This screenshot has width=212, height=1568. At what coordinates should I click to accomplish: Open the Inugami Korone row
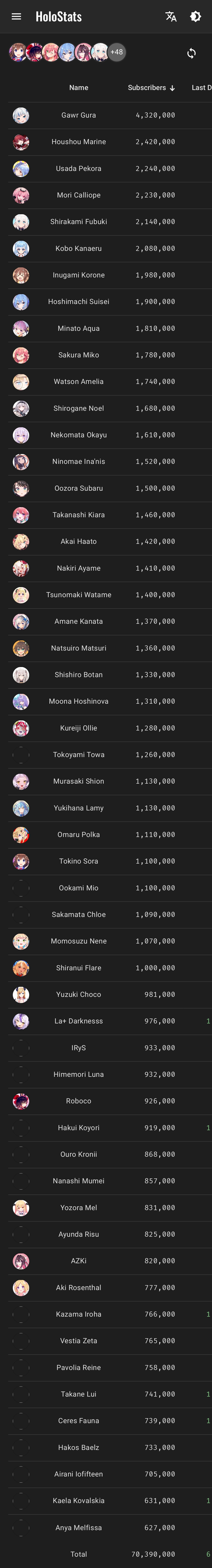tap(78, 275)
